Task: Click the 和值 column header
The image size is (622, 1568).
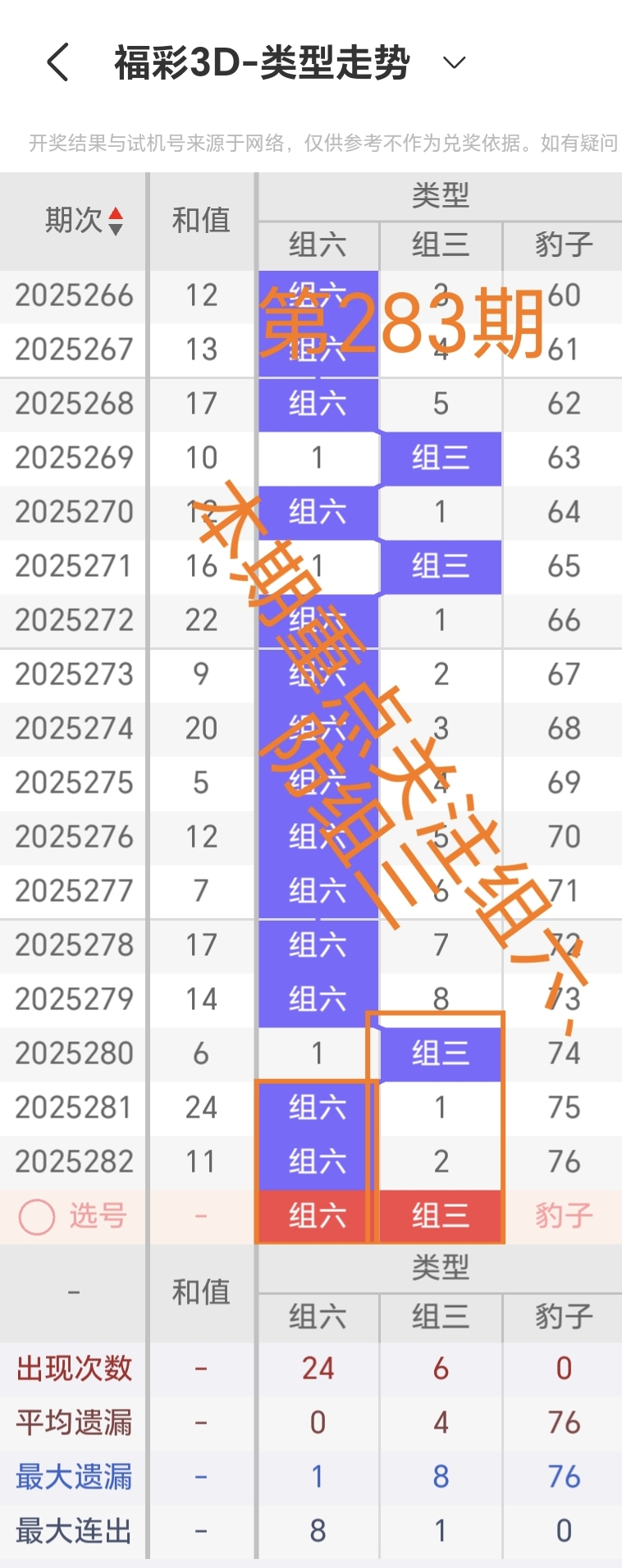Action: click(201, 220)
